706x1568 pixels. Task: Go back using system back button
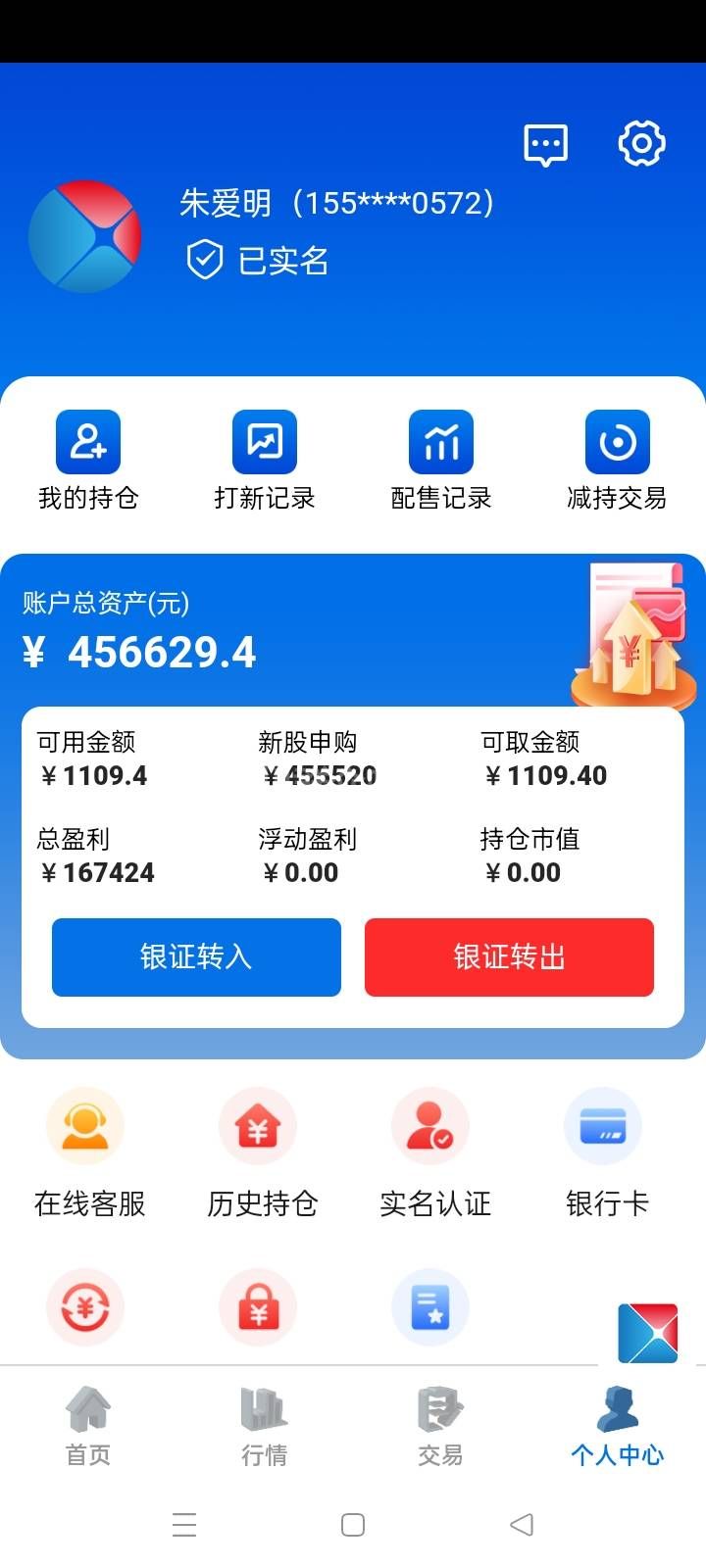point(522,1524)
